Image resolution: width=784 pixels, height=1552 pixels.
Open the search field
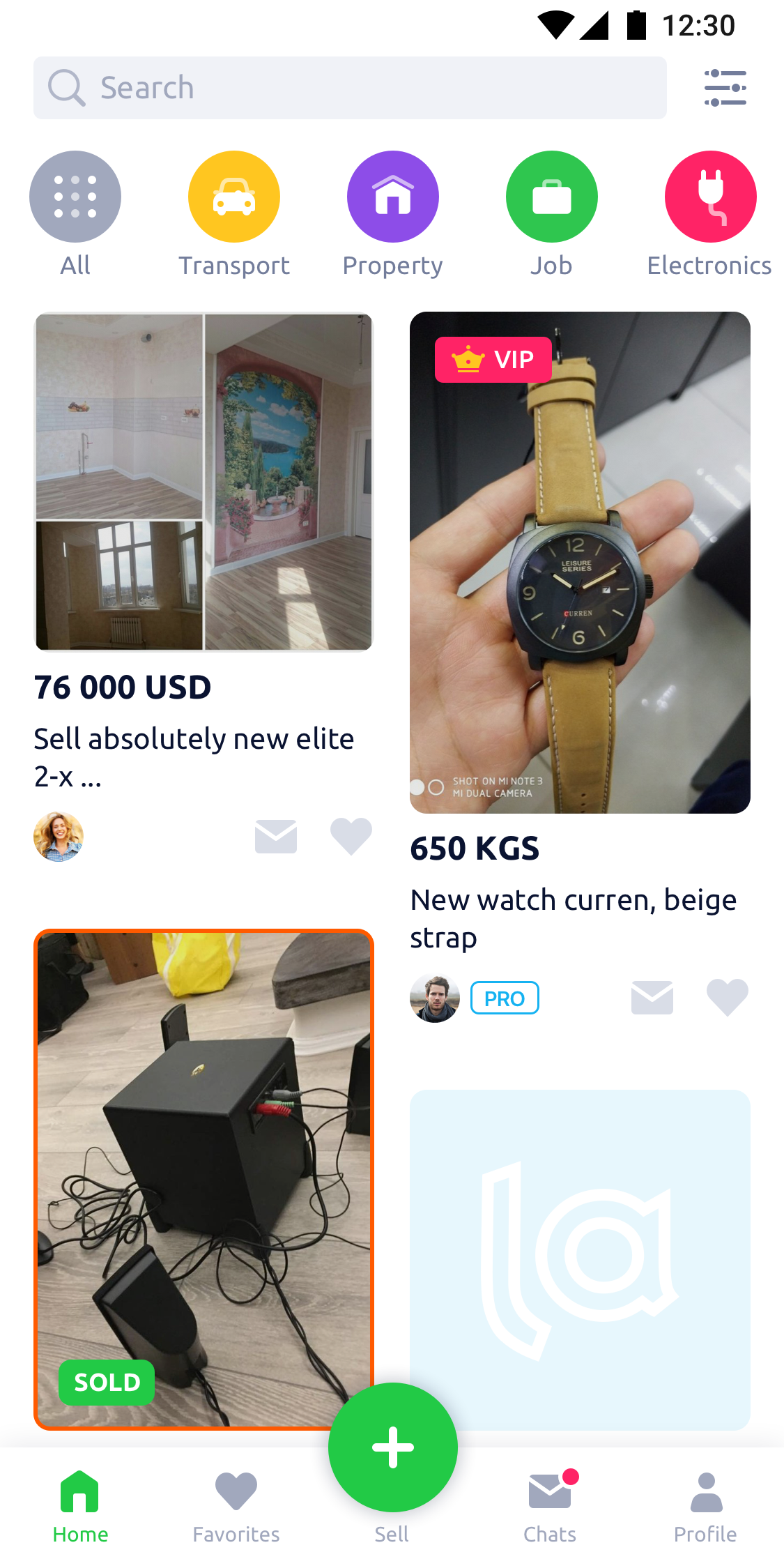tap(350, 88)
